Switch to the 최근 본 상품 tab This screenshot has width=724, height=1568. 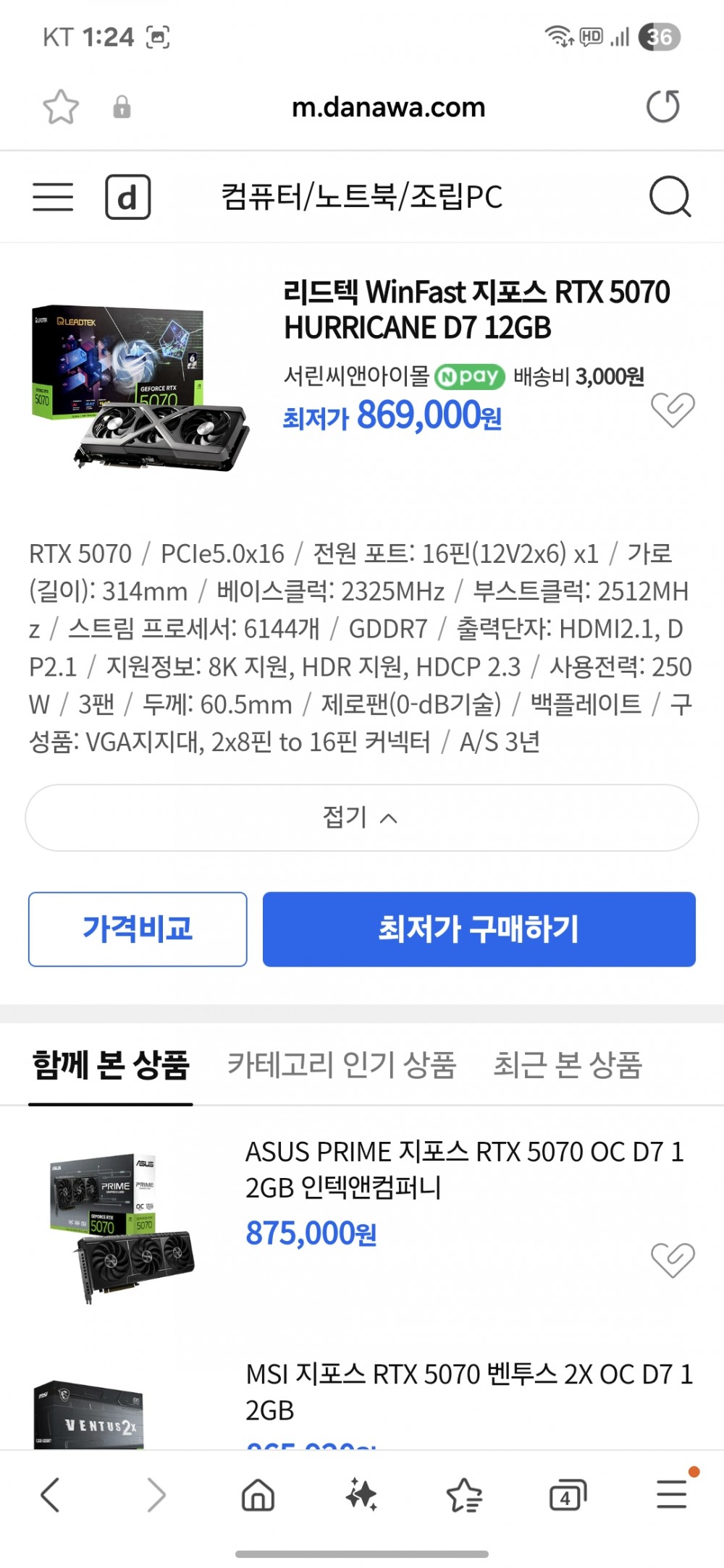568,1065
